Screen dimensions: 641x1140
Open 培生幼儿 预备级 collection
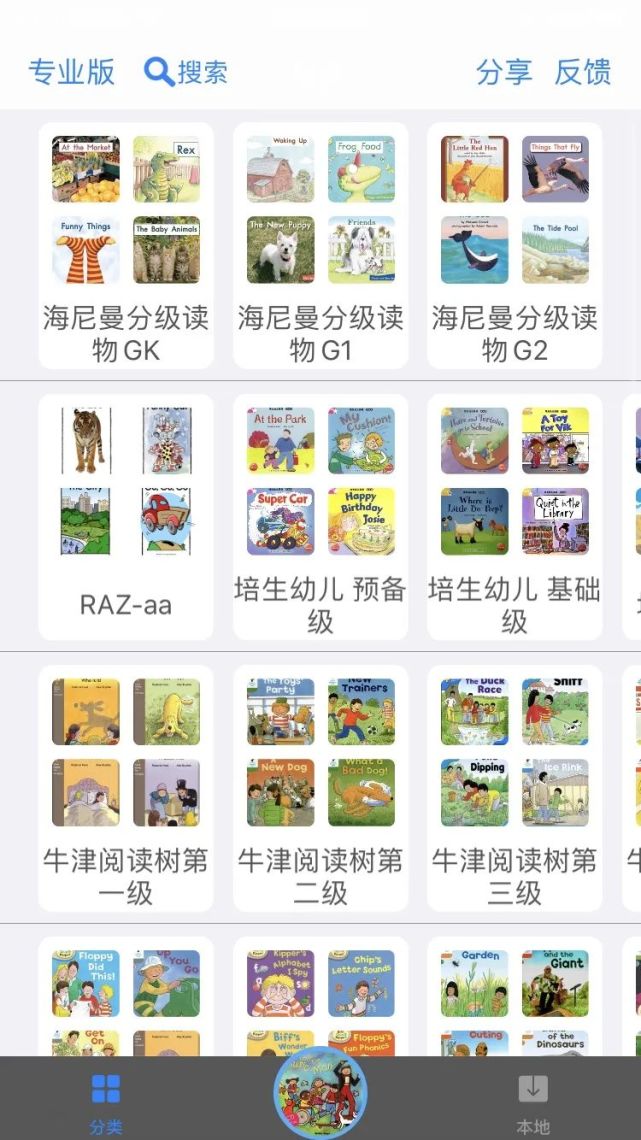(320, 517)
